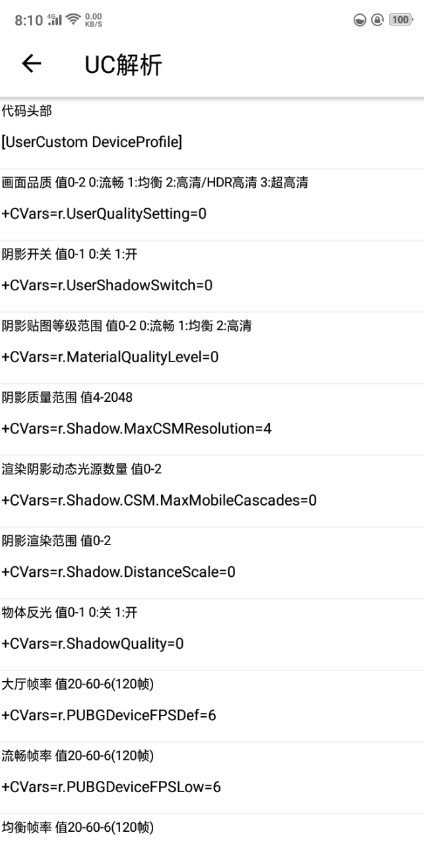
Task: Edit the 流畅帧率 PUBGDeviceFPSLow field
Action: 212,787
